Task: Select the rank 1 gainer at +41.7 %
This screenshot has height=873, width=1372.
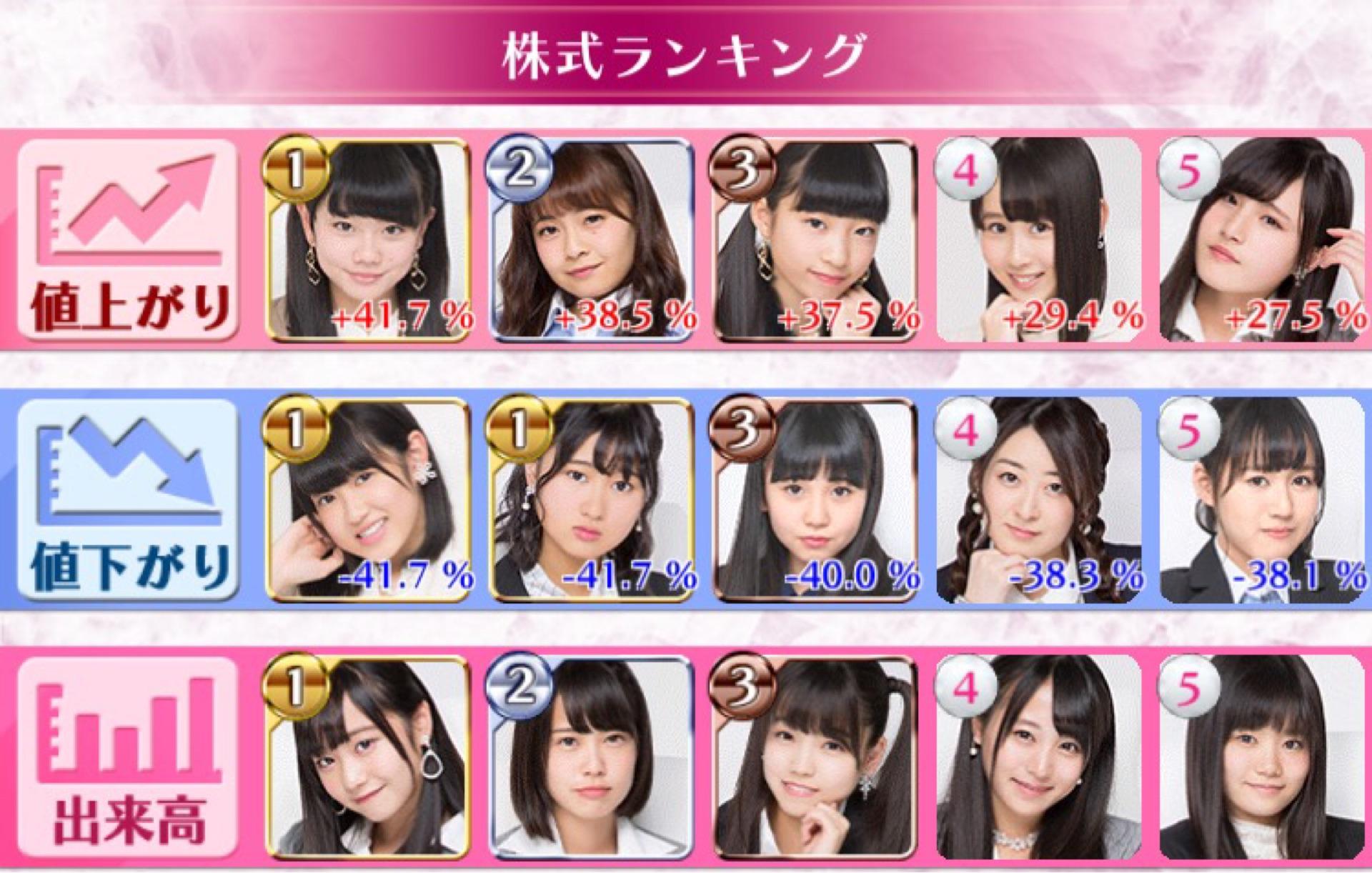Action: click(x=368, y=239)
